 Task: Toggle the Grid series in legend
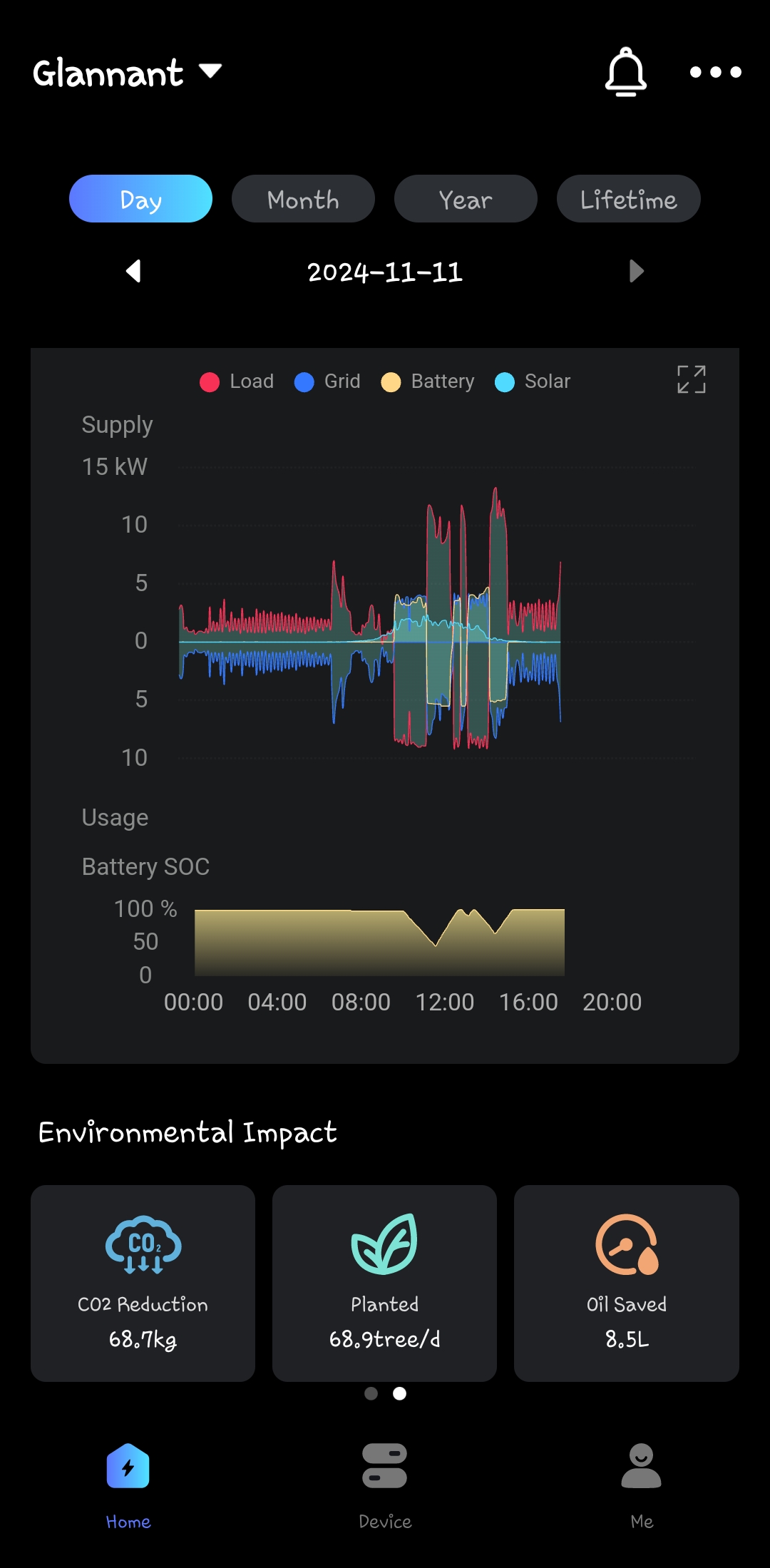pyautogui.click(x=327, y=381)
